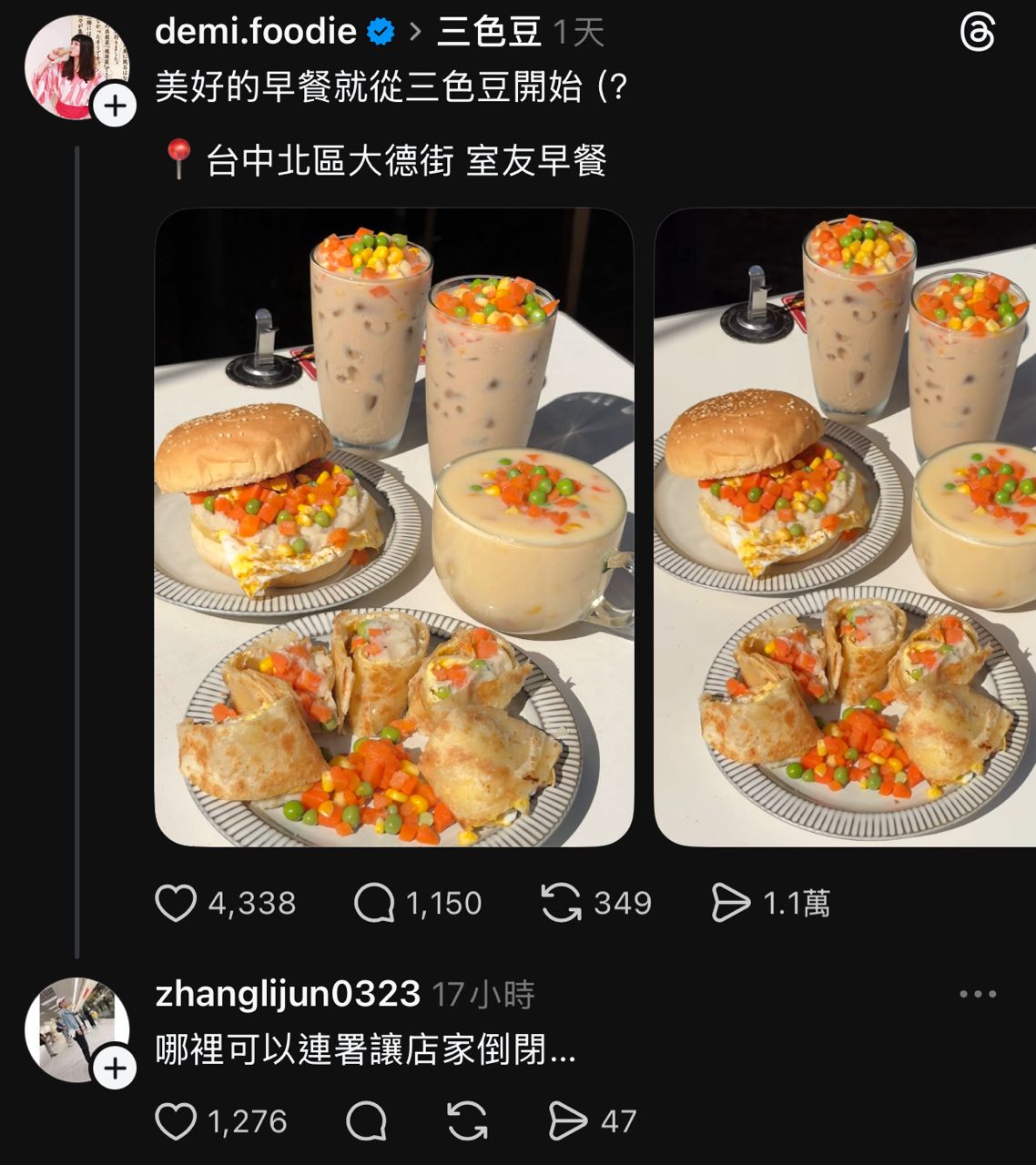Like demi.foodie's post
Screen dimensions: 1036x1165
point(176,904)
